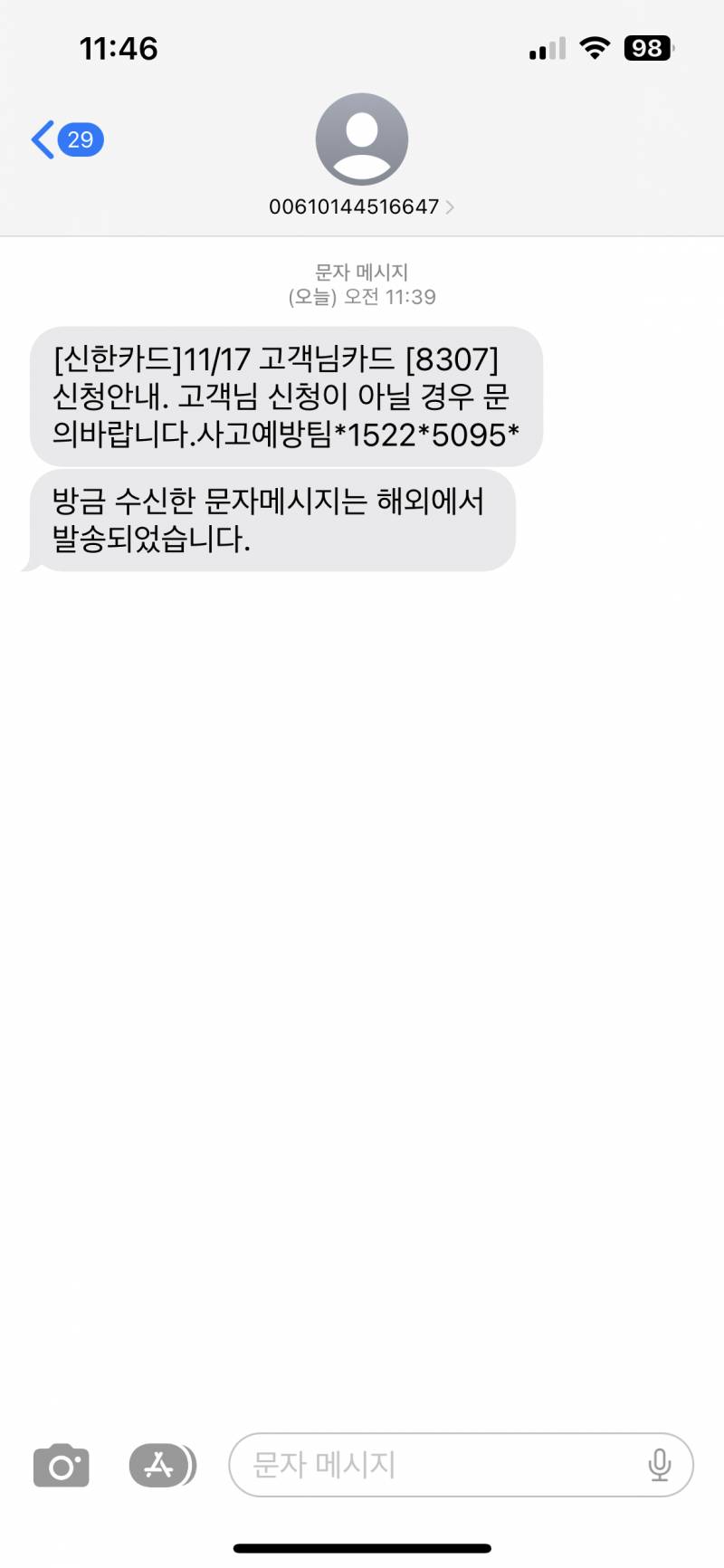Tap the 98 battery indicator

(646, 47)
